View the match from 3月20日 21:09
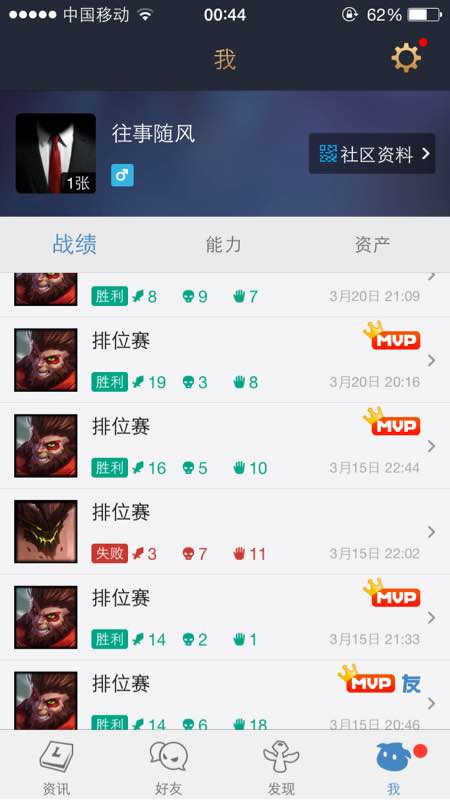Viewport: 450px width, 800px height. pos(225,295)
